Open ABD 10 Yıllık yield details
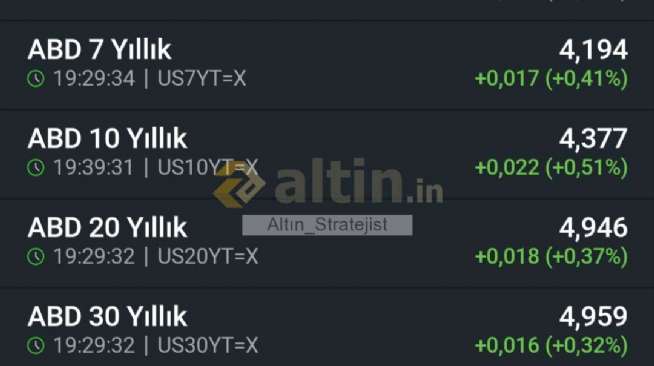The image size is (654, 366). 327,154
